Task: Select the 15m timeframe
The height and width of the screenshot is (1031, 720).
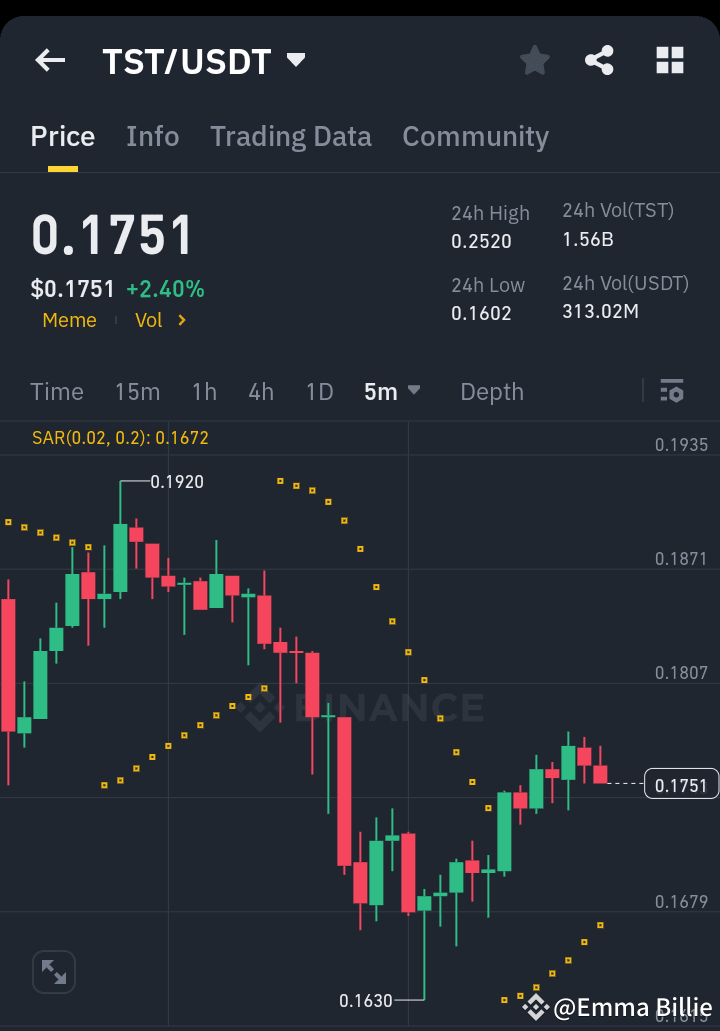Action: [x=137, y=391]
